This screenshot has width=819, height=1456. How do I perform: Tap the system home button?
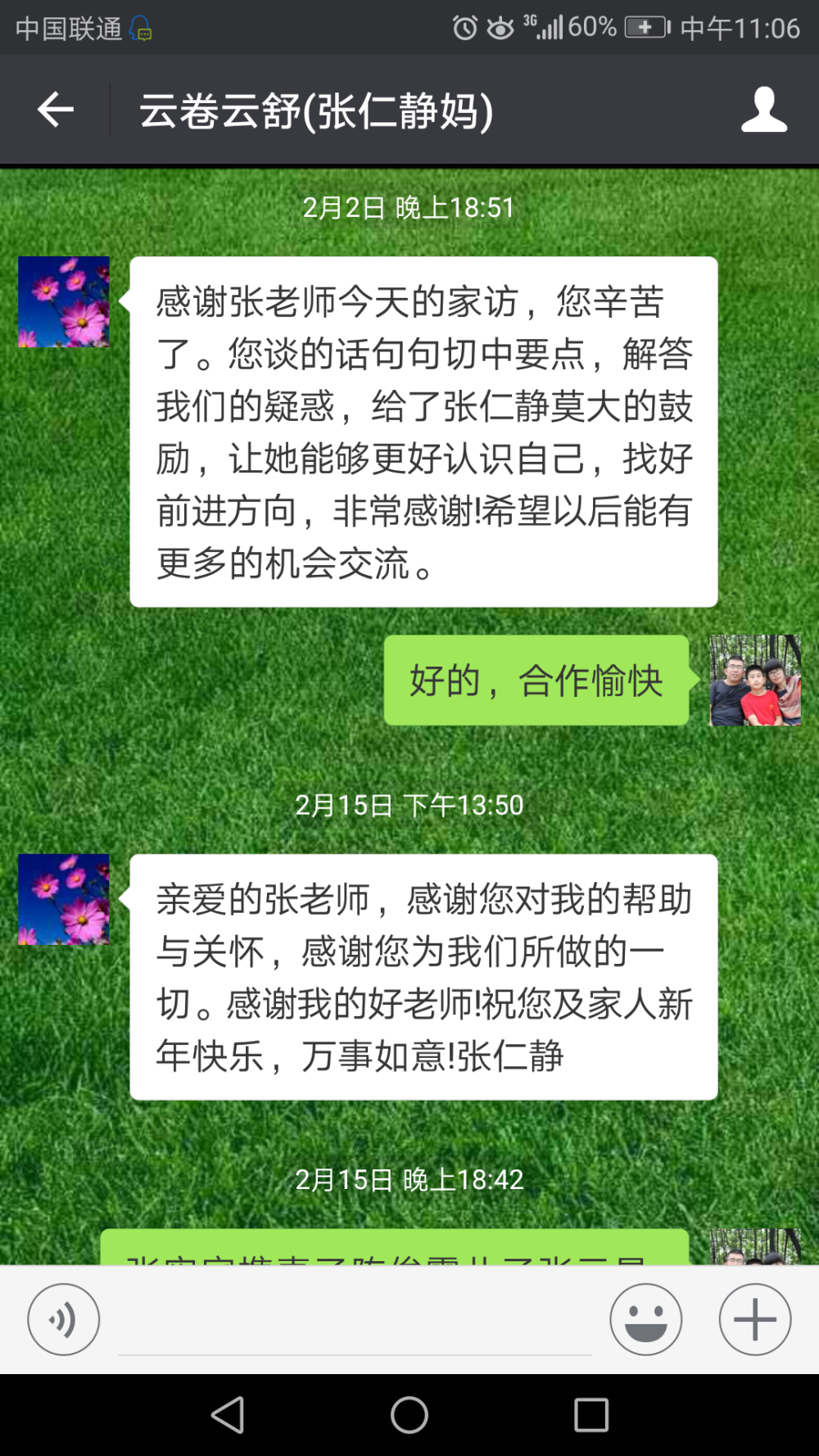[x=409, y=1414]
